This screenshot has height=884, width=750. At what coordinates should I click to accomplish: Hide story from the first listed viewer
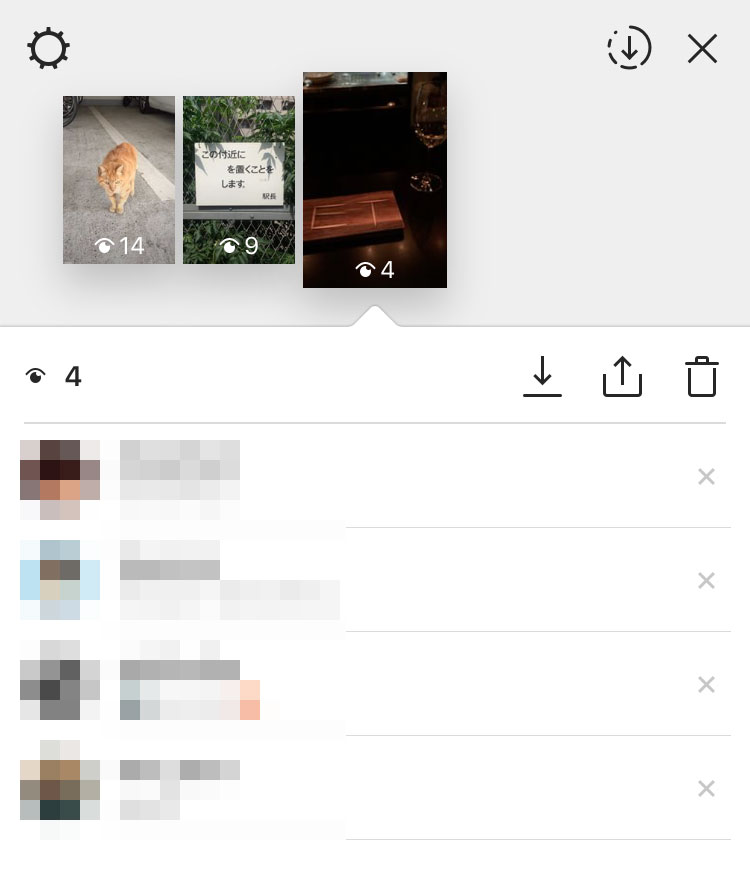coord(706,477)
